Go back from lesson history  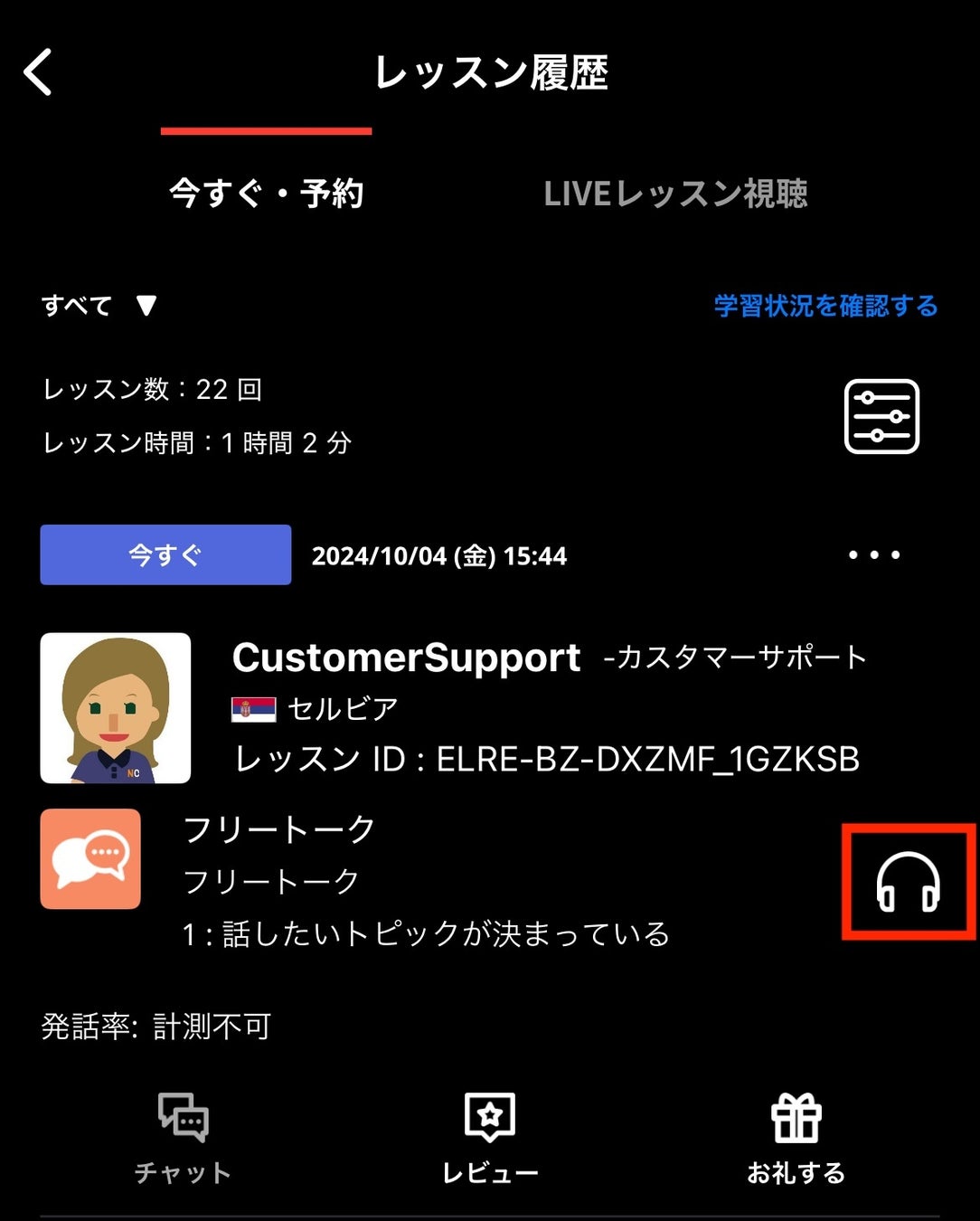point(38,72)
